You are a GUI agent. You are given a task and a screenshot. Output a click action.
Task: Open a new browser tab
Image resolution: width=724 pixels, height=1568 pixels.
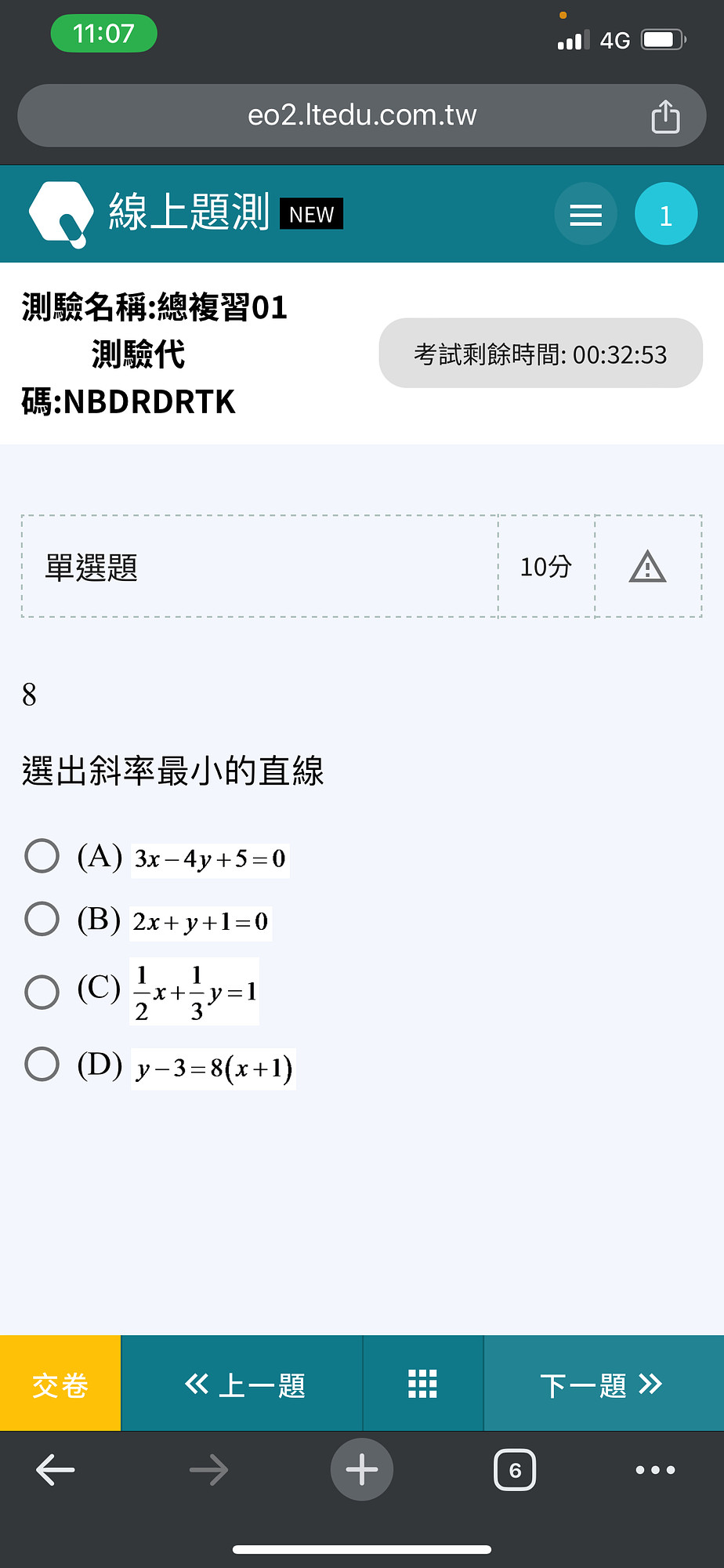(362, 1470)
